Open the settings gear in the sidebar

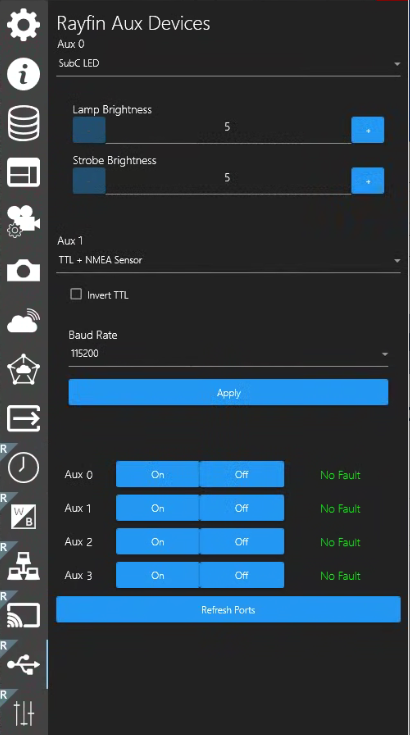pyautogui.click(x=23, y=24)
